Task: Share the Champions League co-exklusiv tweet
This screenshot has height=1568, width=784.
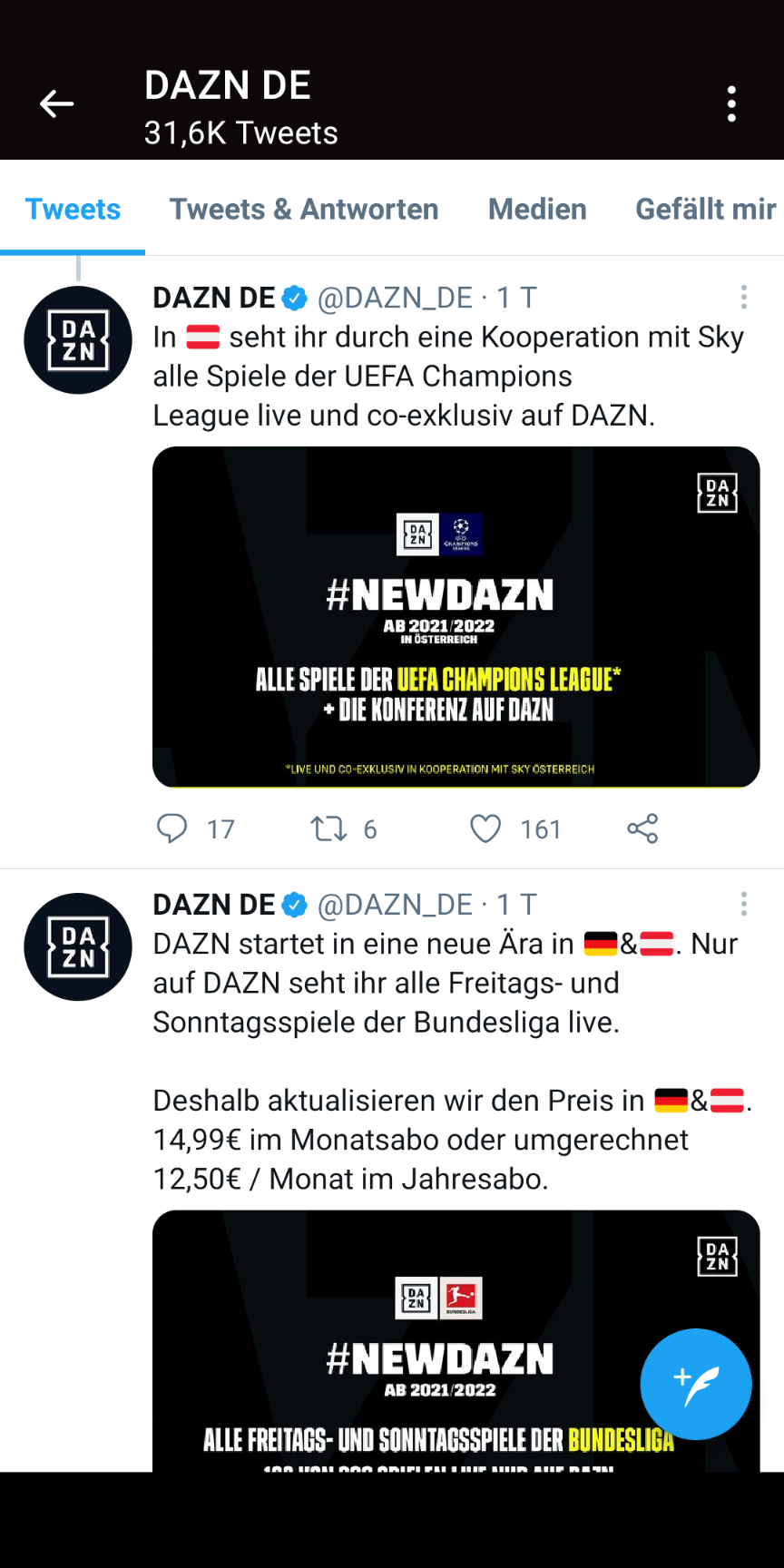Action: (x=642, y=828)
